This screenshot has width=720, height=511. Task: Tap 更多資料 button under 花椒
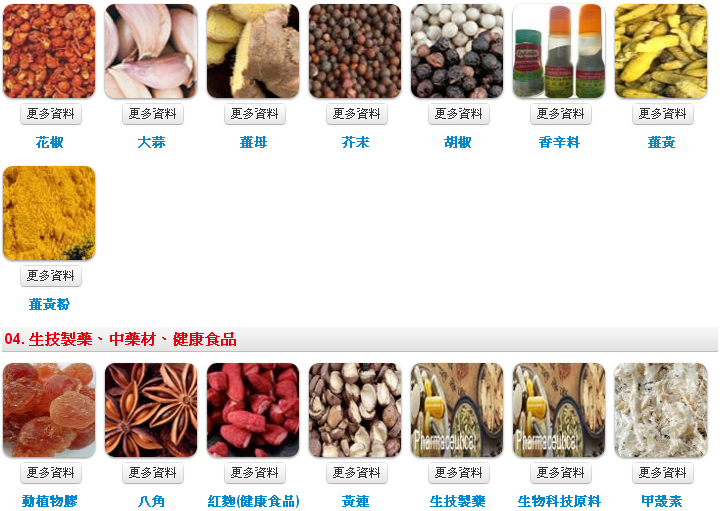tap(50, 114)
